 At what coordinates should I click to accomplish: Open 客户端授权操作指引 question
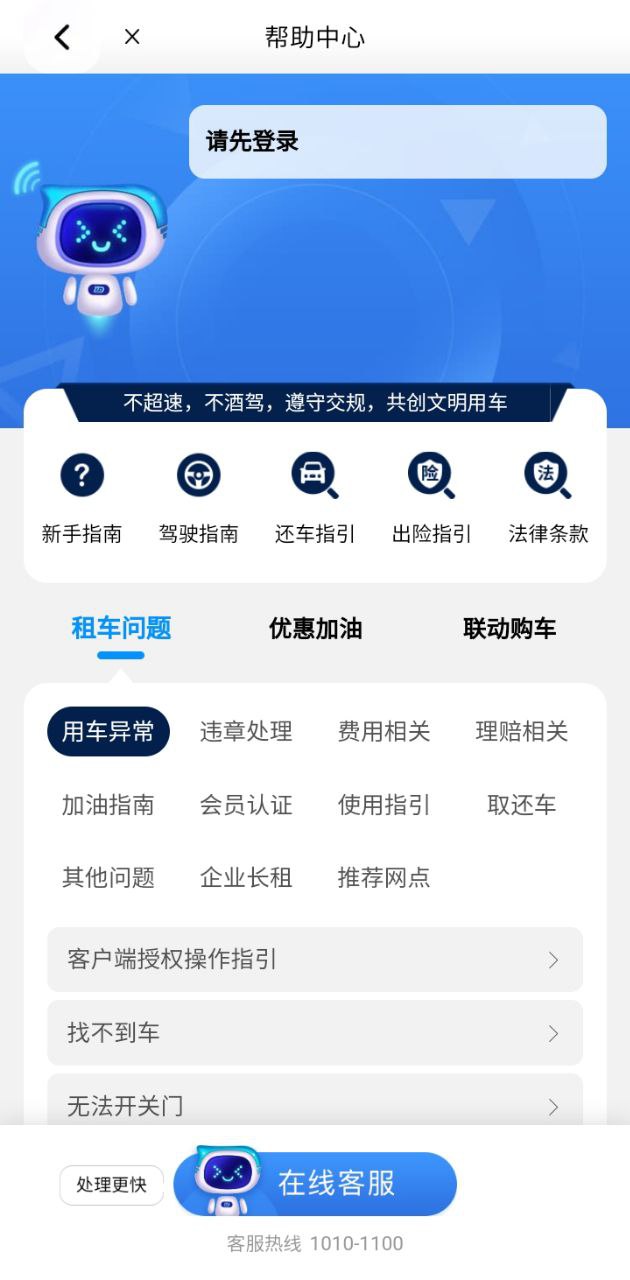(x=314, y=960)
